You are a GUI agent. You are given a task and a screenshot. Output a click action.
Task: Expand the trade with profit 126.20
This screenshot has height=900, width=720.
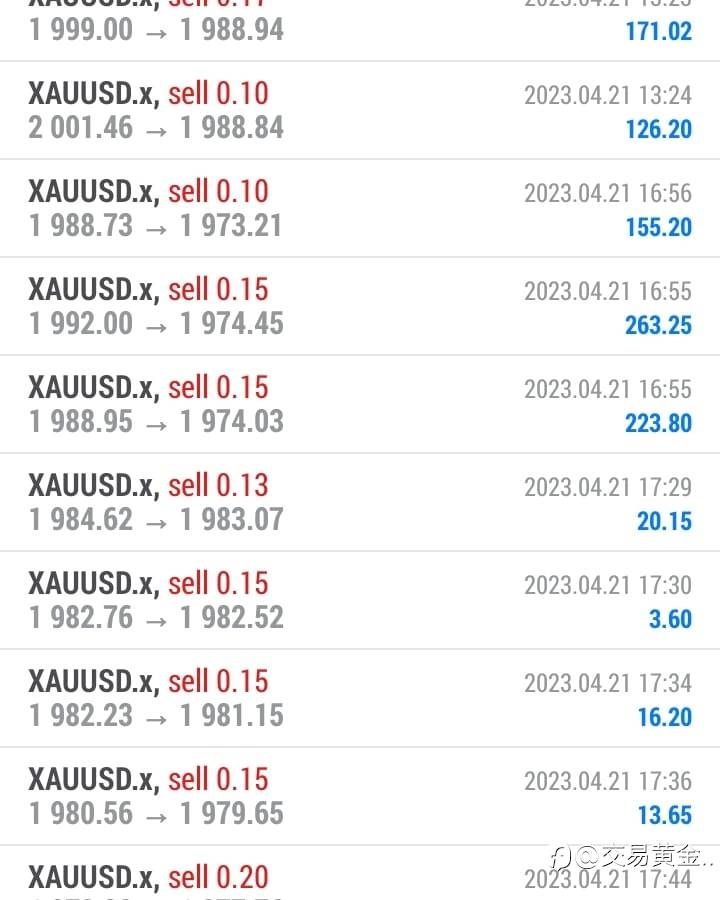[x=360, y=110]
